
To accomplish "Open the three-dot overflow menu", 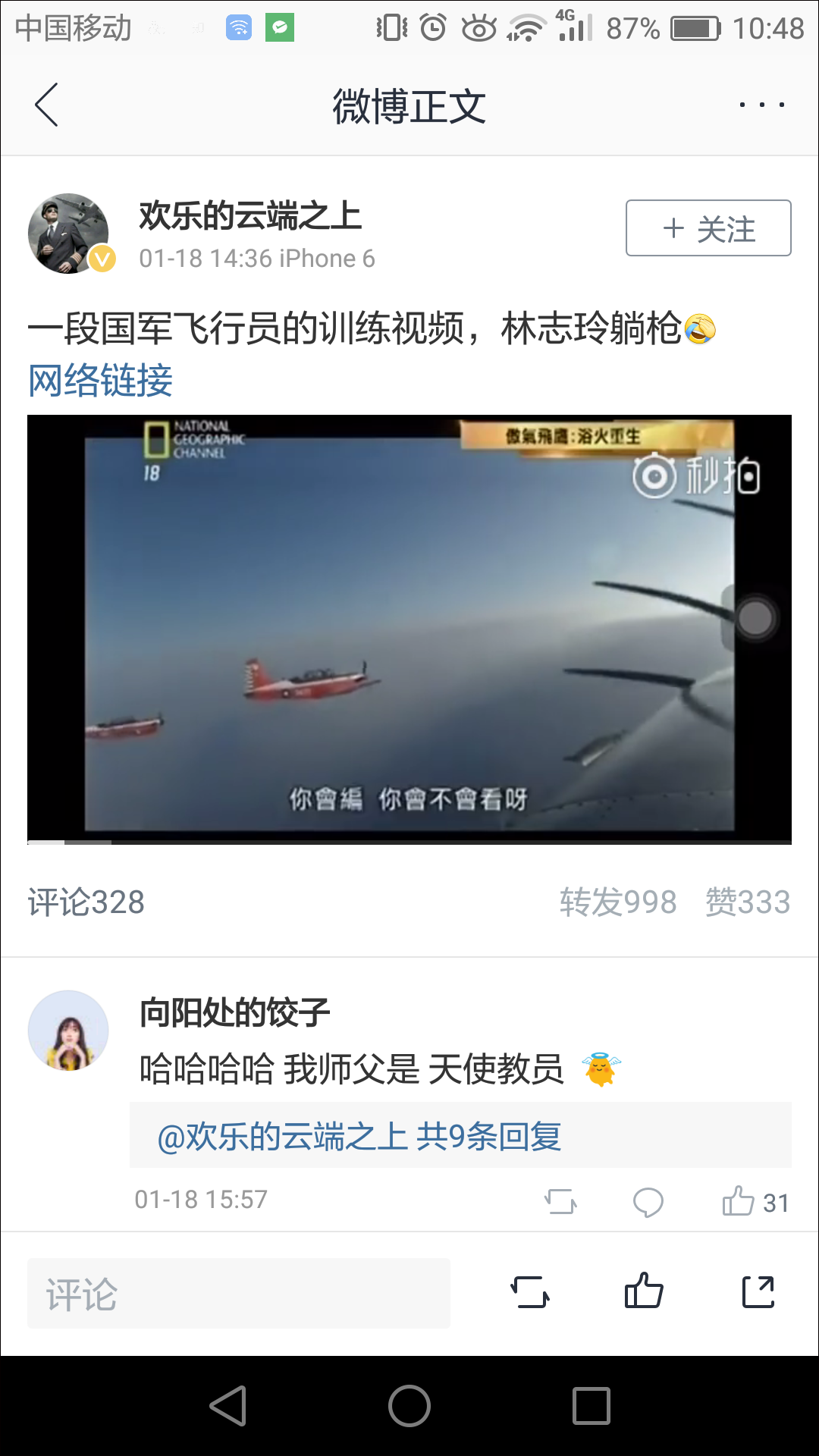I will [761, 105].
